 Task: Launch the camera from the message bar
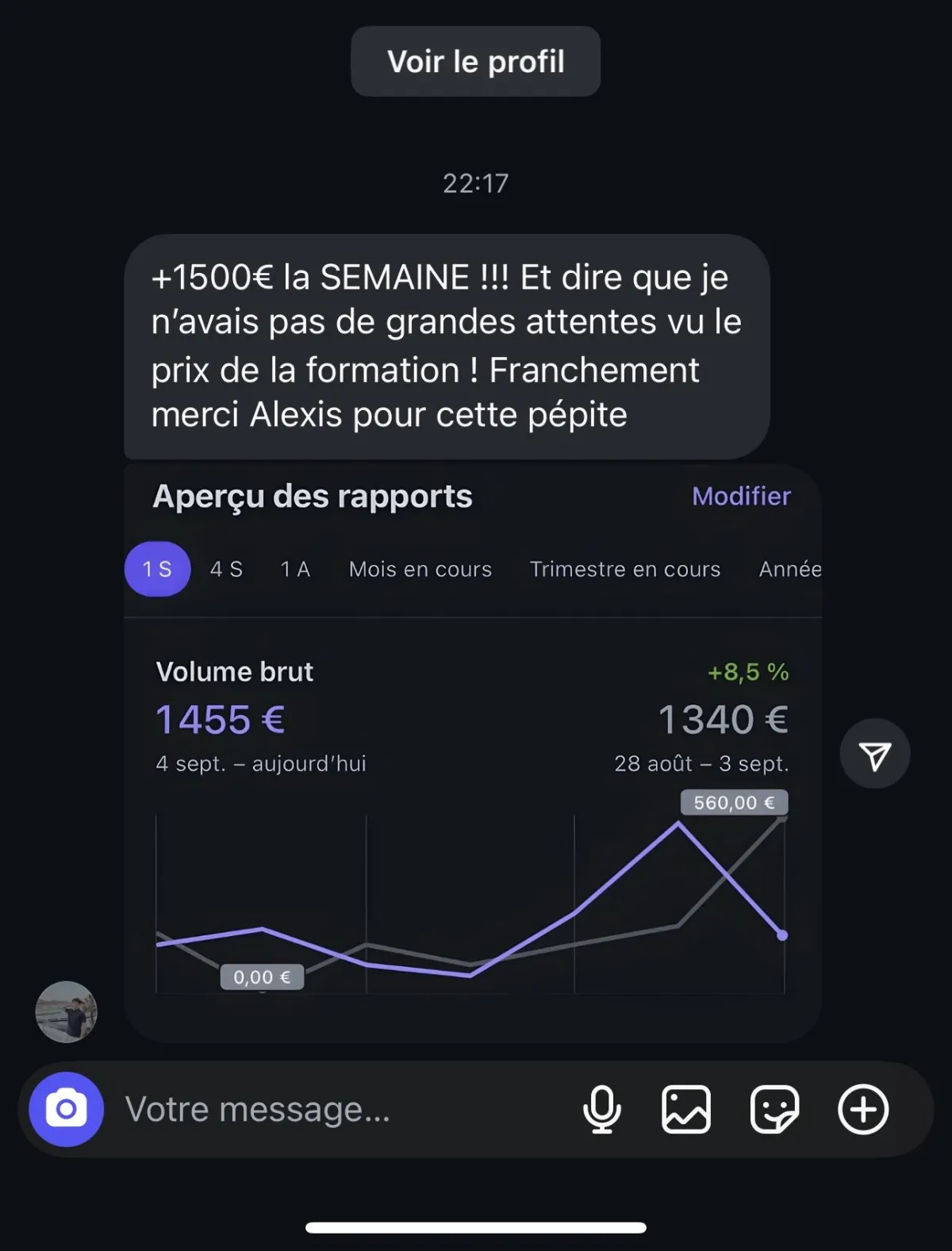tap(67, 1109)
